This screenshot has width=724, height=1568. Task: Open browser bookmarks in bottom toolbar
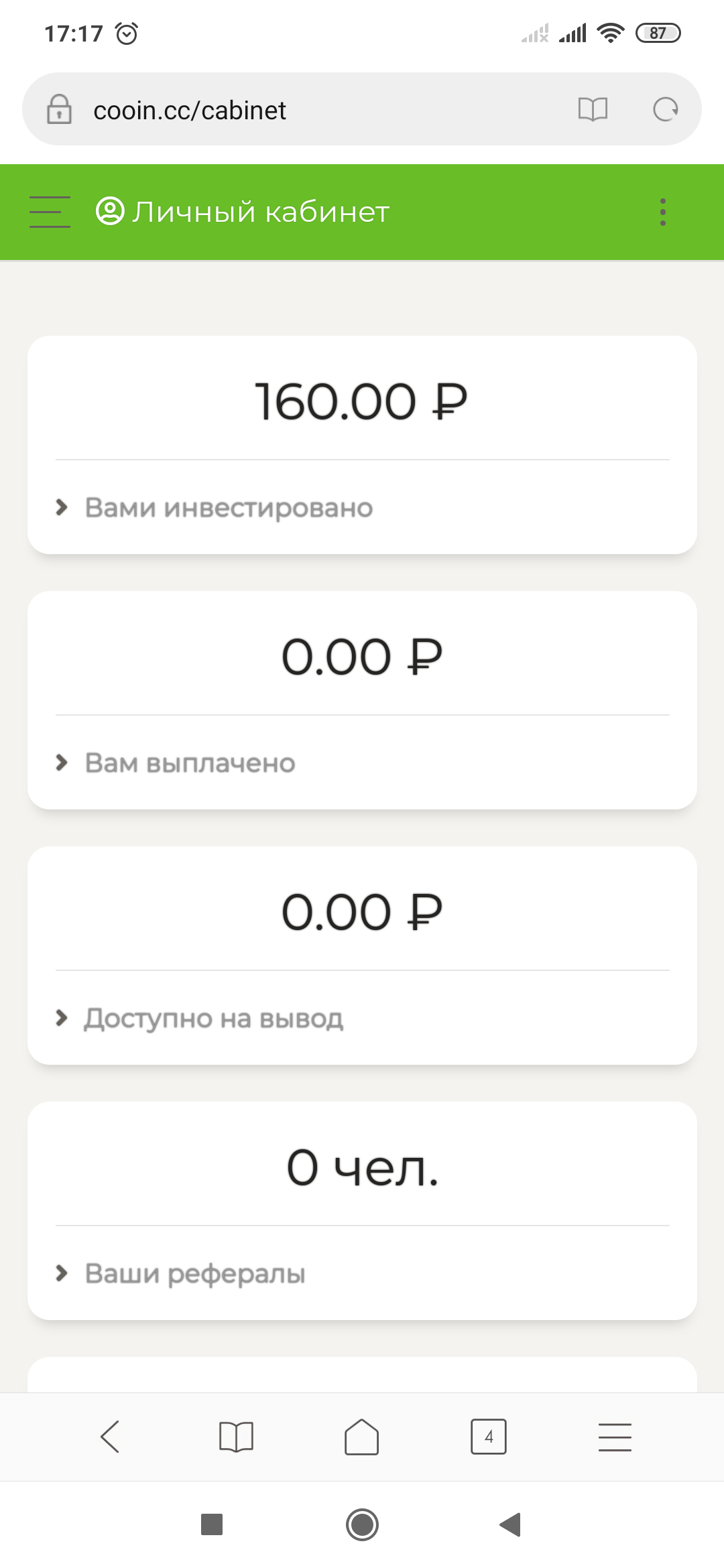point(236,1437)
